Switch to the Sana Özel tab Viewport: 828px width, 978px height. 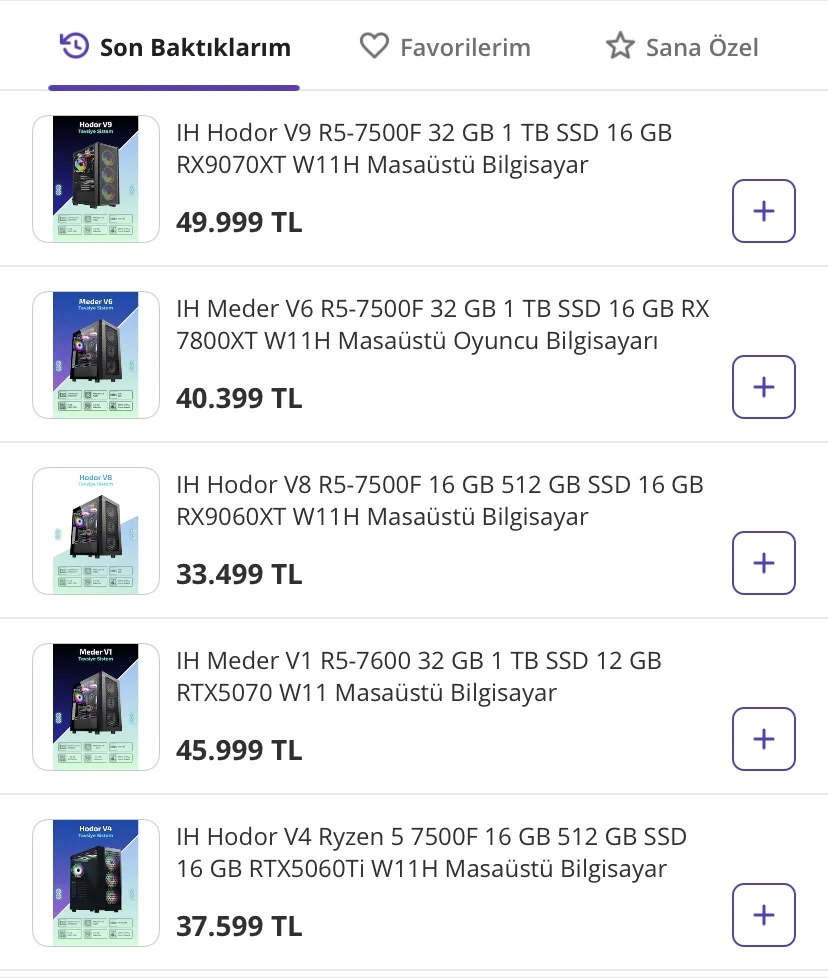click(682, 47)
